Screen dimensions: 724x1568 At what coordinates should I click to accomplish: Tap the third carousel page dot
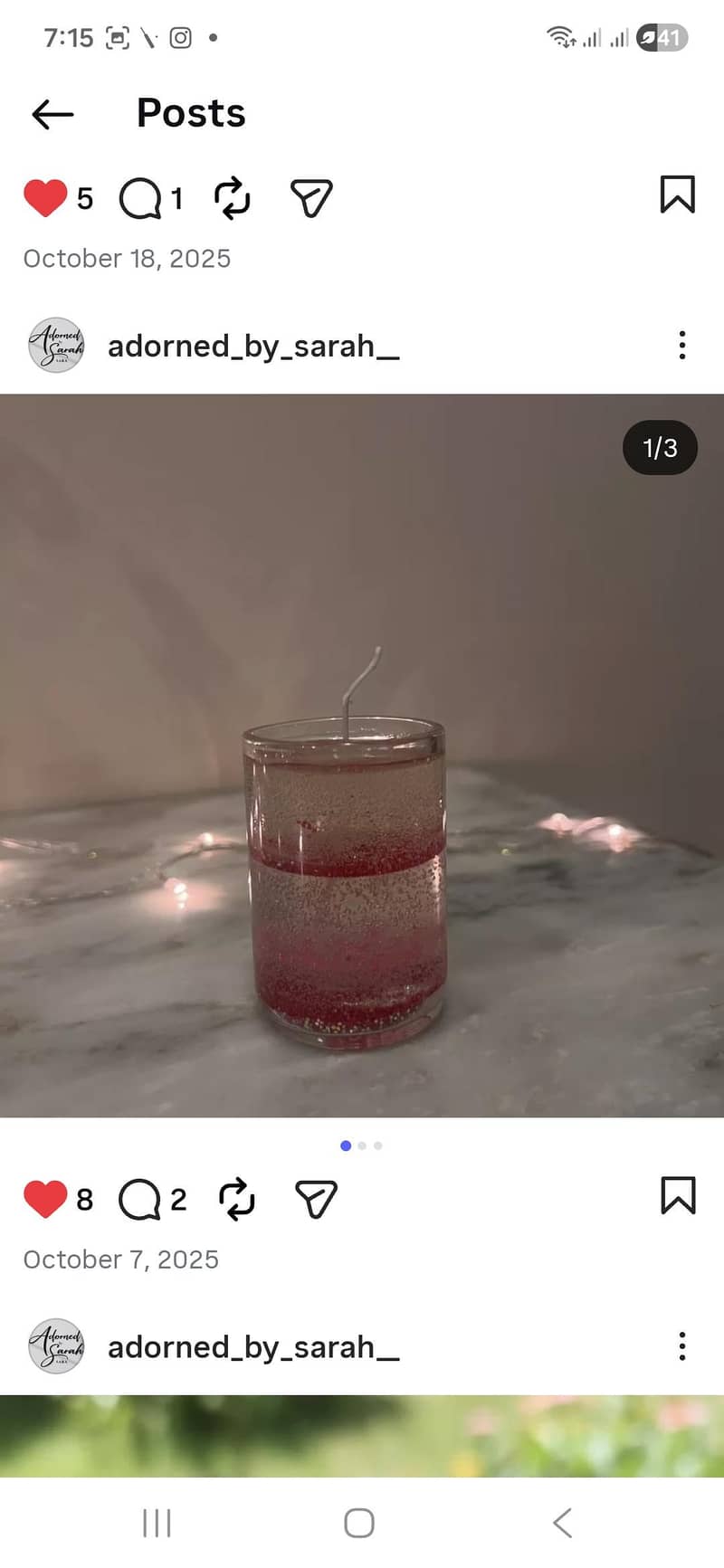coord(378,1145)
